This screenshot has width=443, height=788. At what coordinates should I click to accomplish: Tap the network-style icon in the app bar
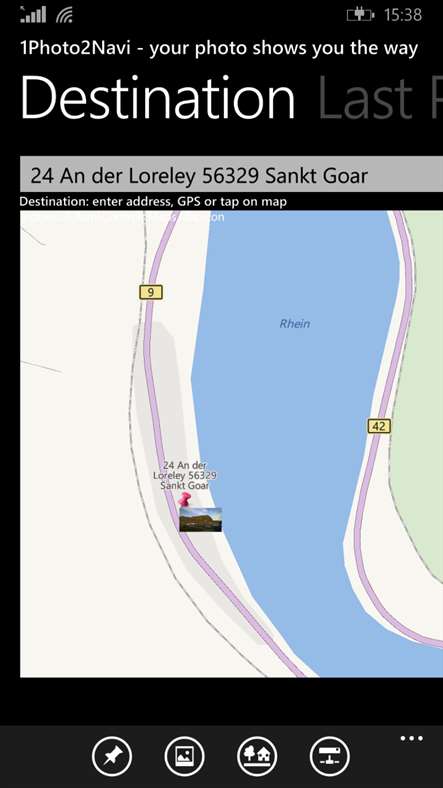tap(329, 756)
